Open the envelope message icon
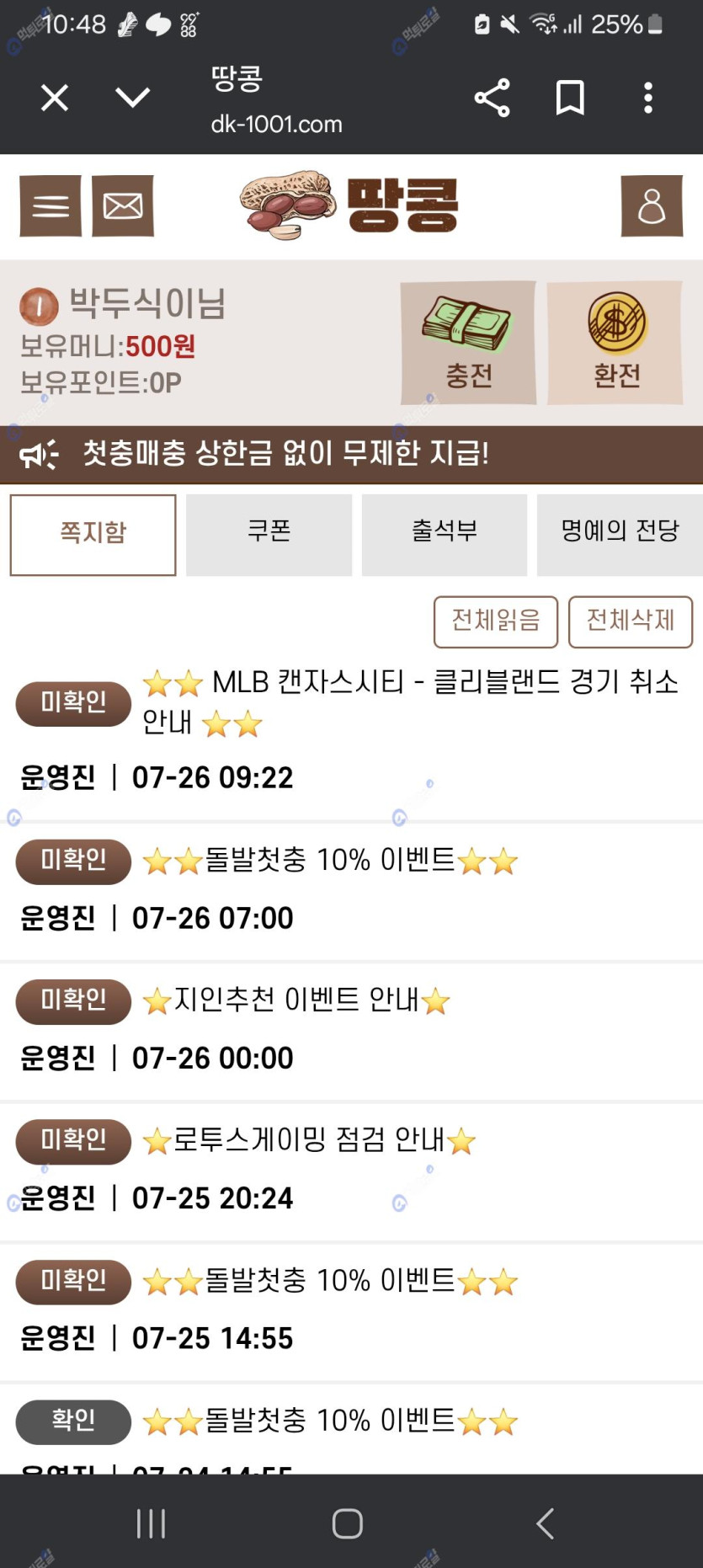703x1568 pixels. [123, 206]
